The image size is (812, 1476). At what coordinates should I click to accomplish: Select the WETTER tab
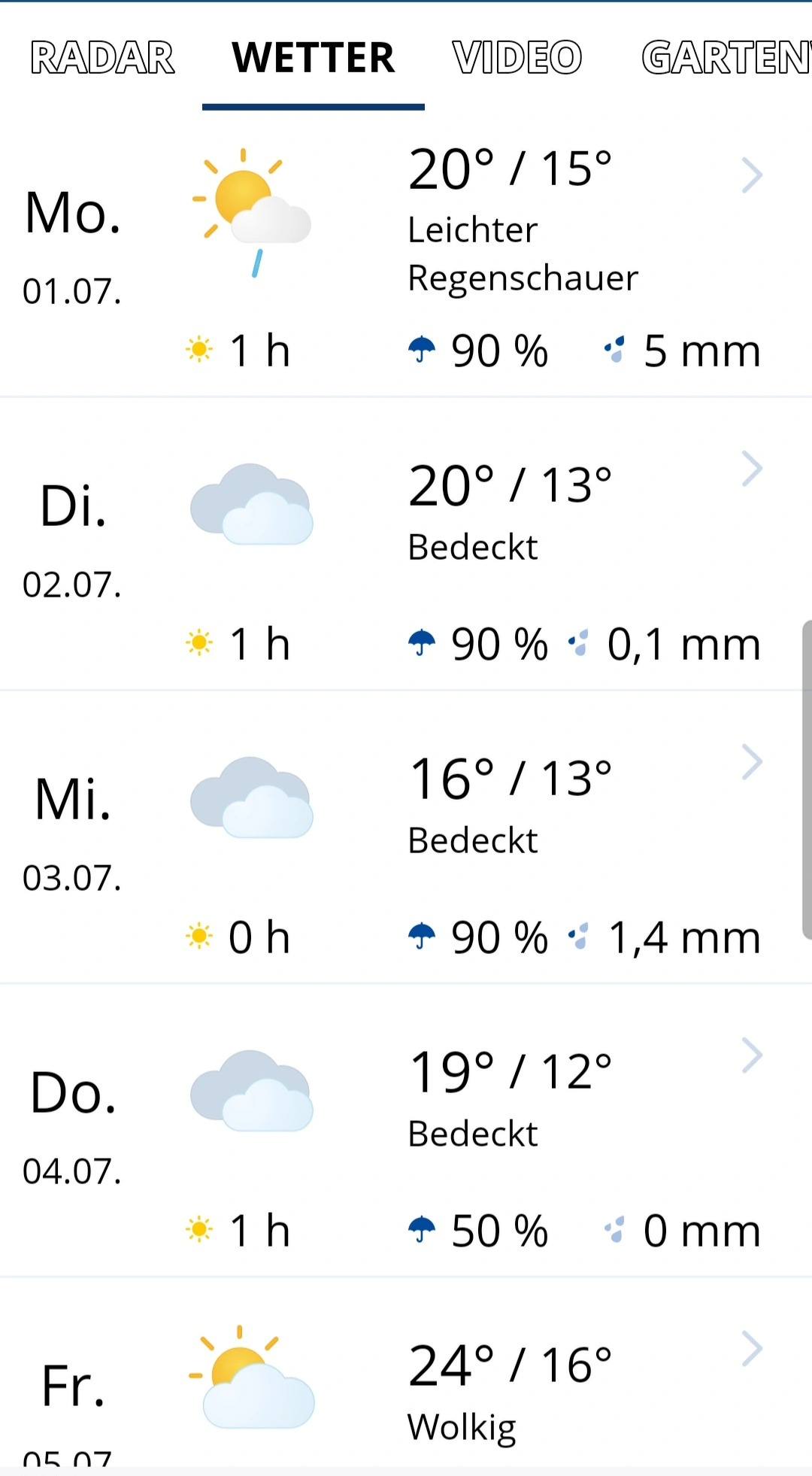pyautogui.click(x=314, y=58)
